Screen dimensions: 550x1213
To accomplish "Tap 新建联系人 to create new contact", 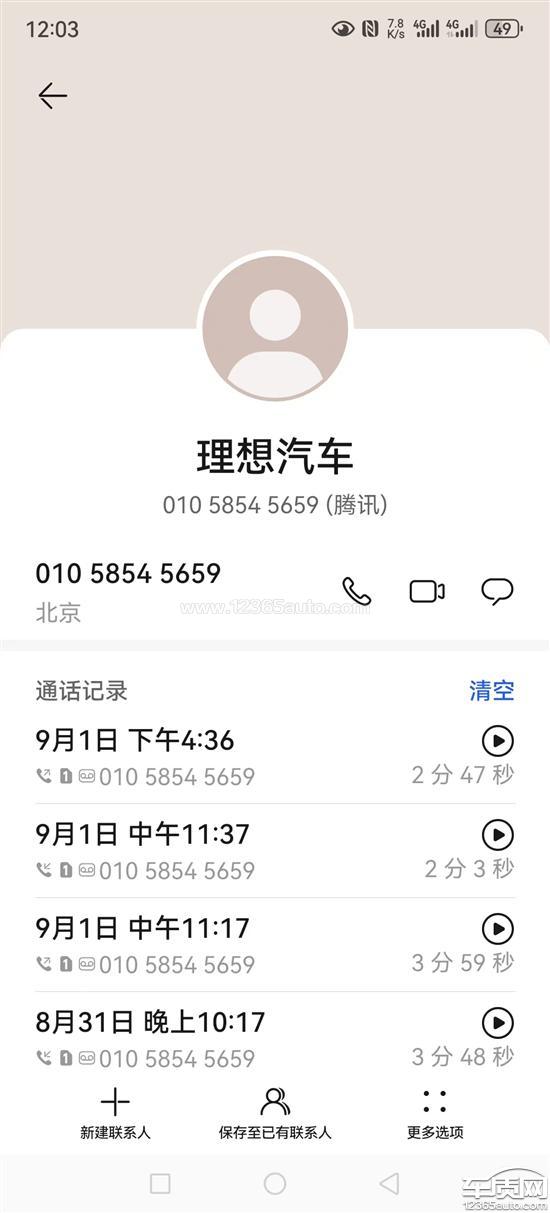I will [x=115, y=1113].
